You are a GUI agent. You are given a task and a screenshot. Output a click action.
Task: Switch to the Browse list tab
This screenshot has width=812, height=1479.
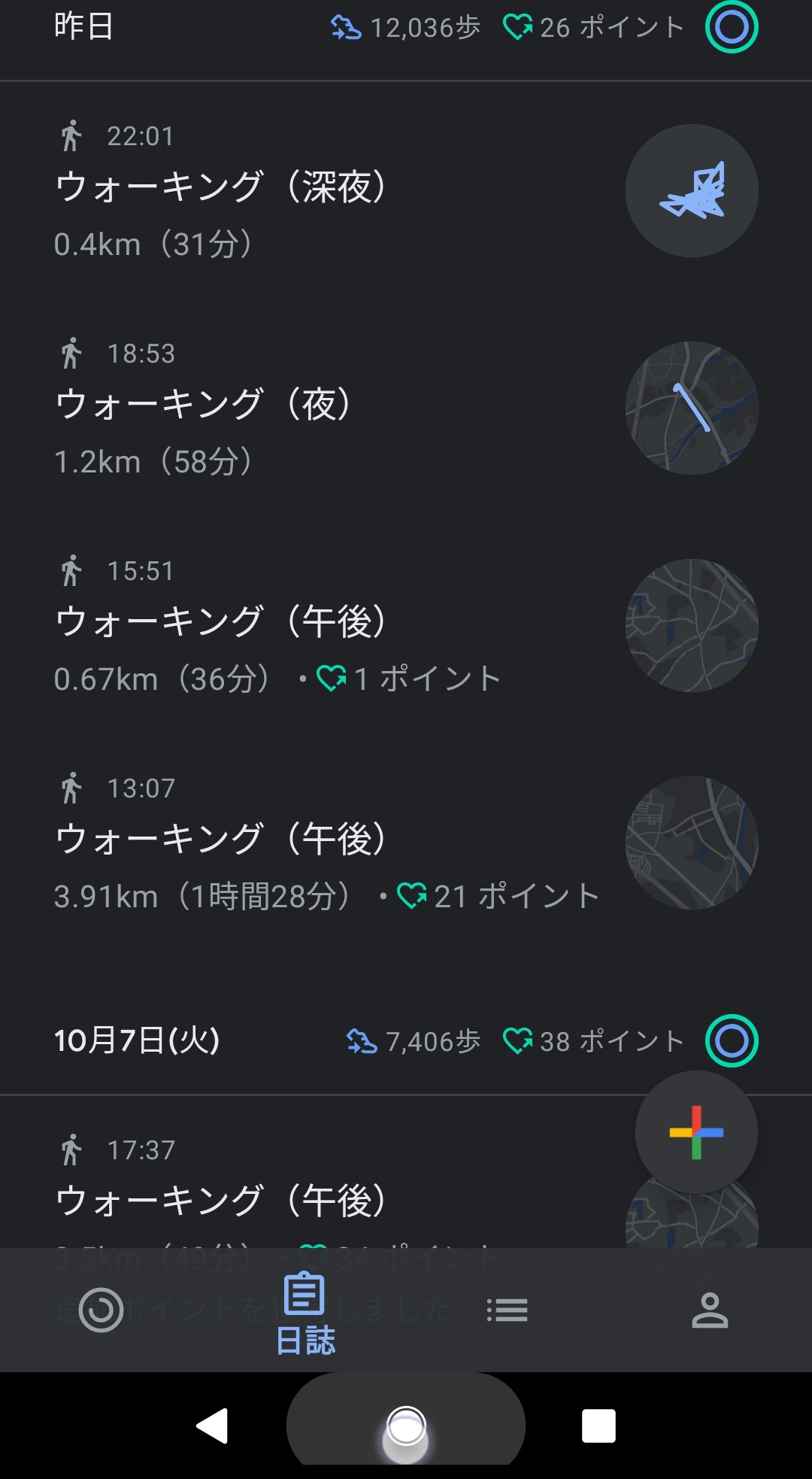pyautogui.click(x=507, y=1310)
